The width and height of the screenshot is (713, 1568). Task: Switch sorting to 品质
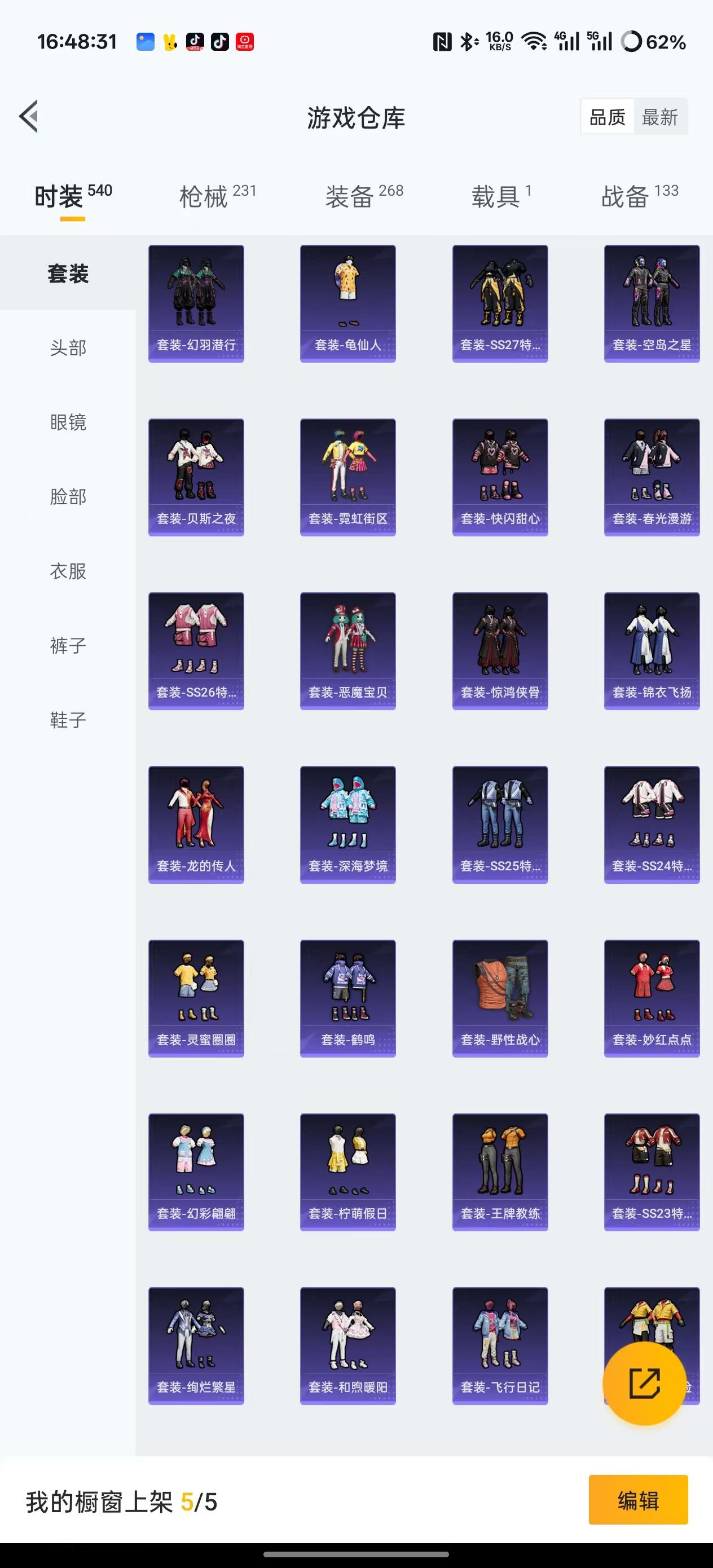[606, 117]
